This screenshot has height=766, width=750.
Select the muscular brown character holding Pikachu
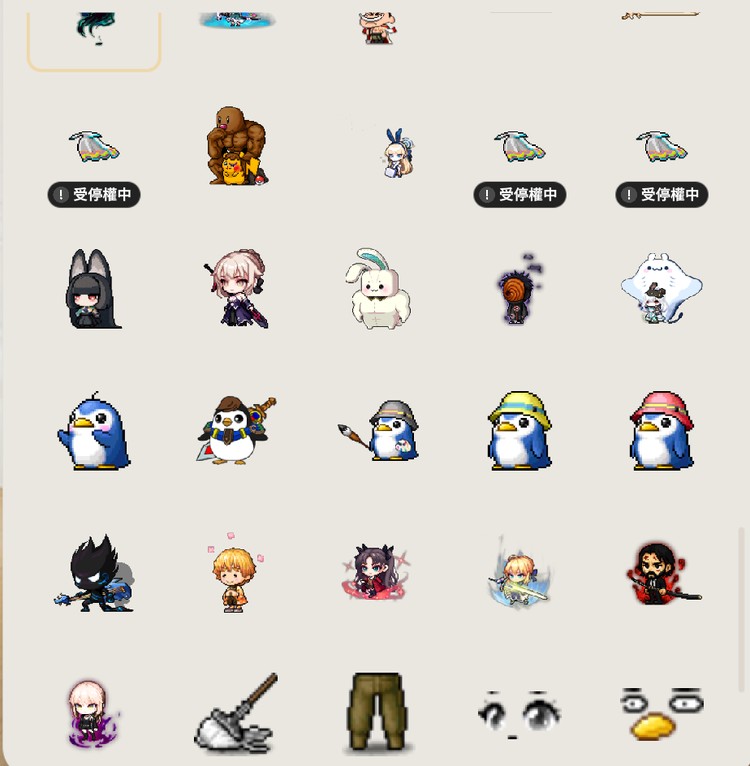click(235, 147)
